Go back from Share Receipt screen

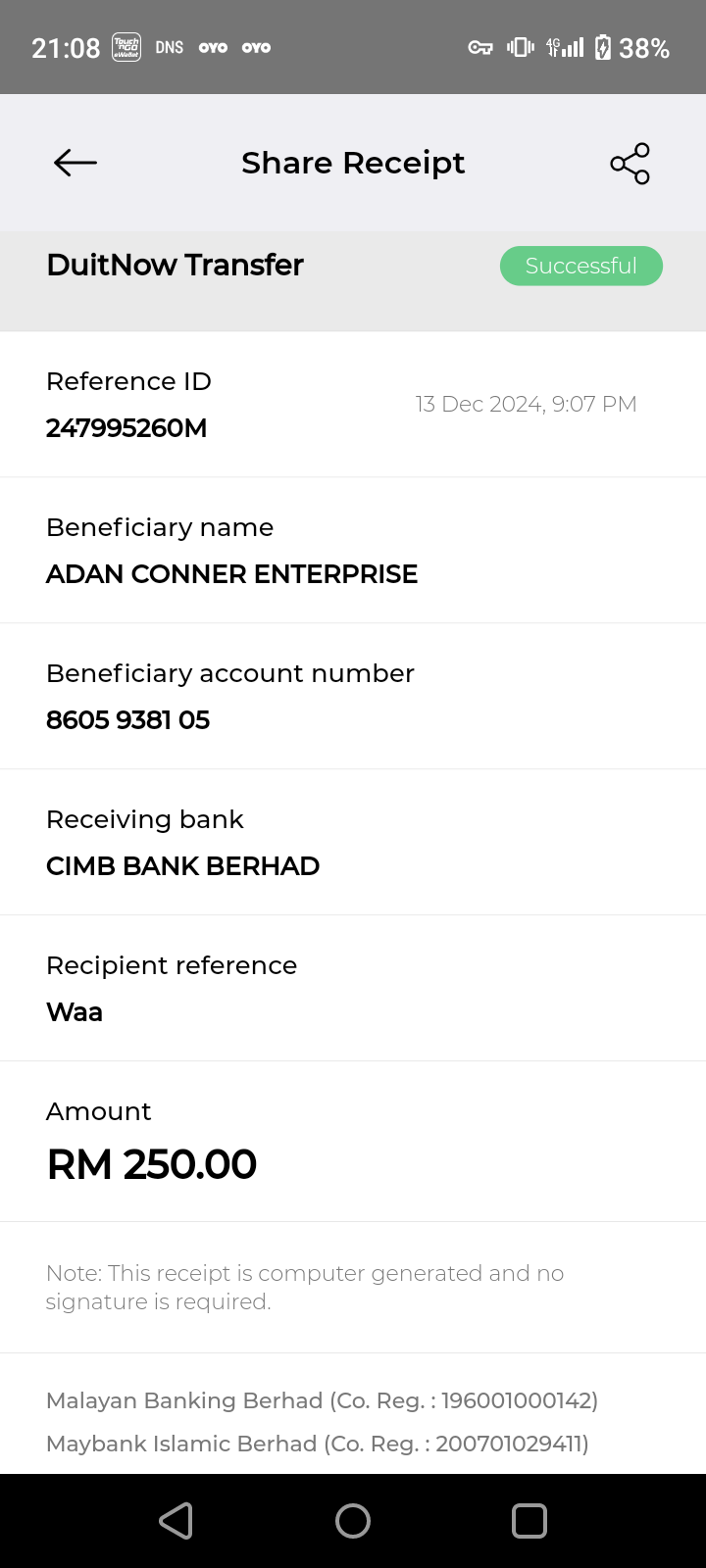76,163
